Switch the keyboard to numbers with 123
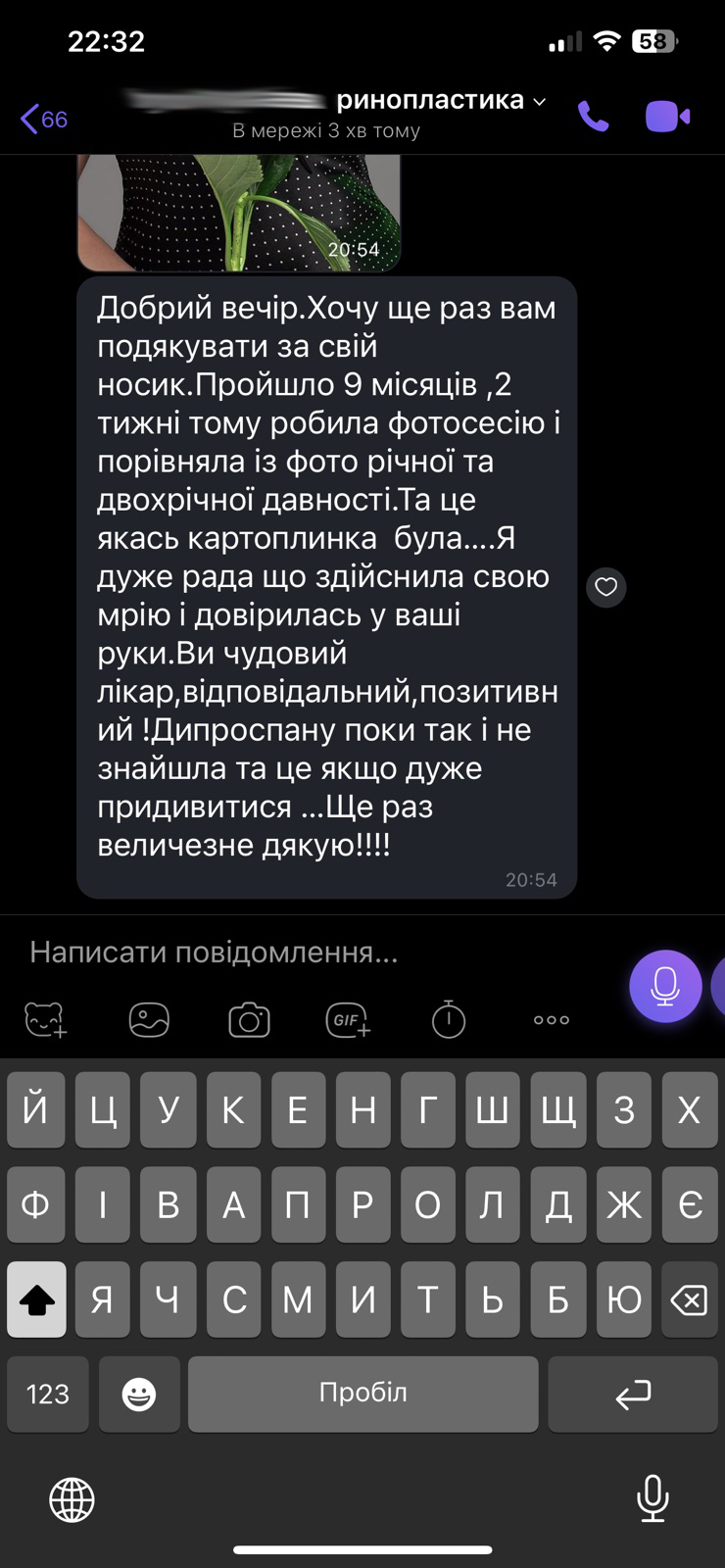725x1568 pixels. point(48,1394)
